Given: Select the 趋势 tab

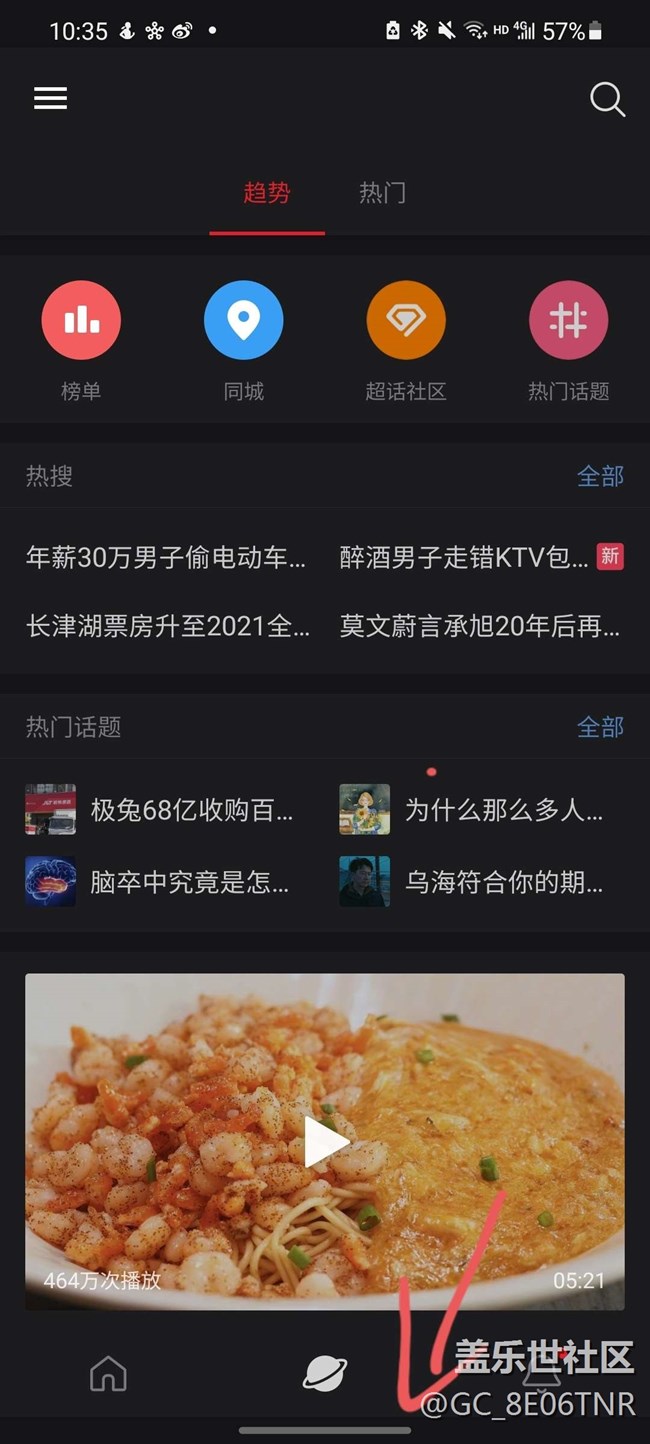Looking at the screenshot, I should pyautogui.click(x=267, y=192).
